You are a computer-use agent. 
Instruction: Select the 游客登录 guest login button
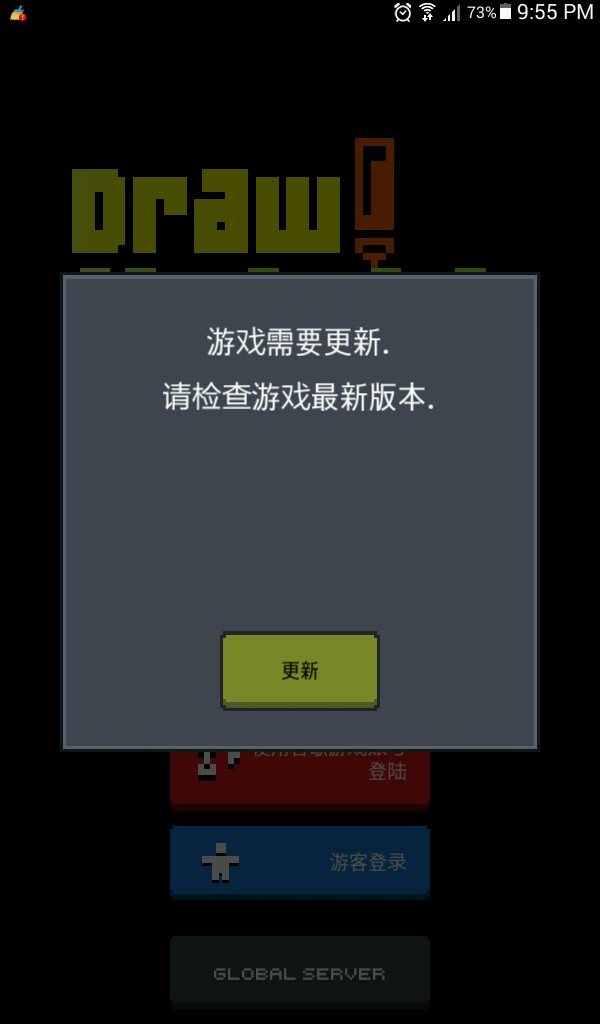pos(299,861)
